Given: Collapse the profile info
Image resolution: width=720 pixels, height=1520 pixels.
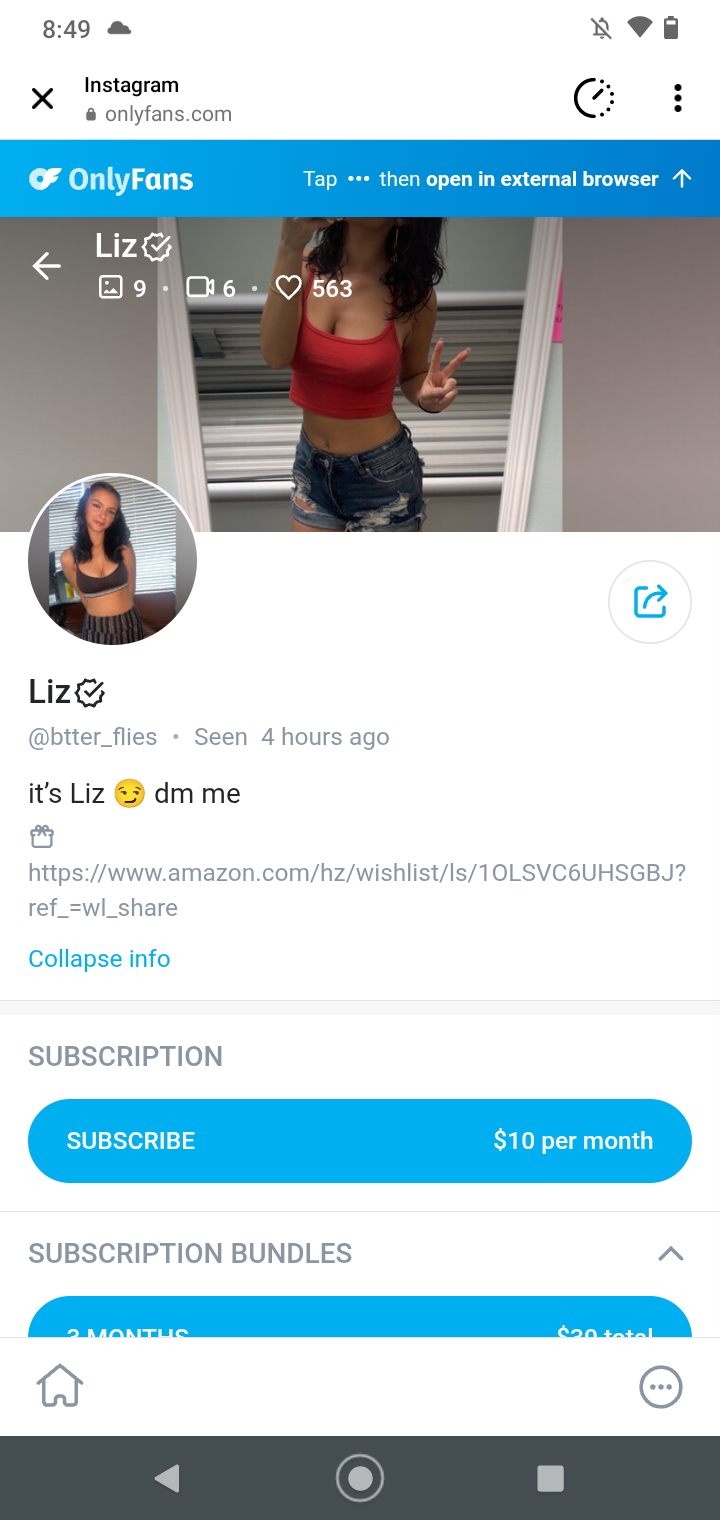Looking at the screenshot, I should pos(99,958).
